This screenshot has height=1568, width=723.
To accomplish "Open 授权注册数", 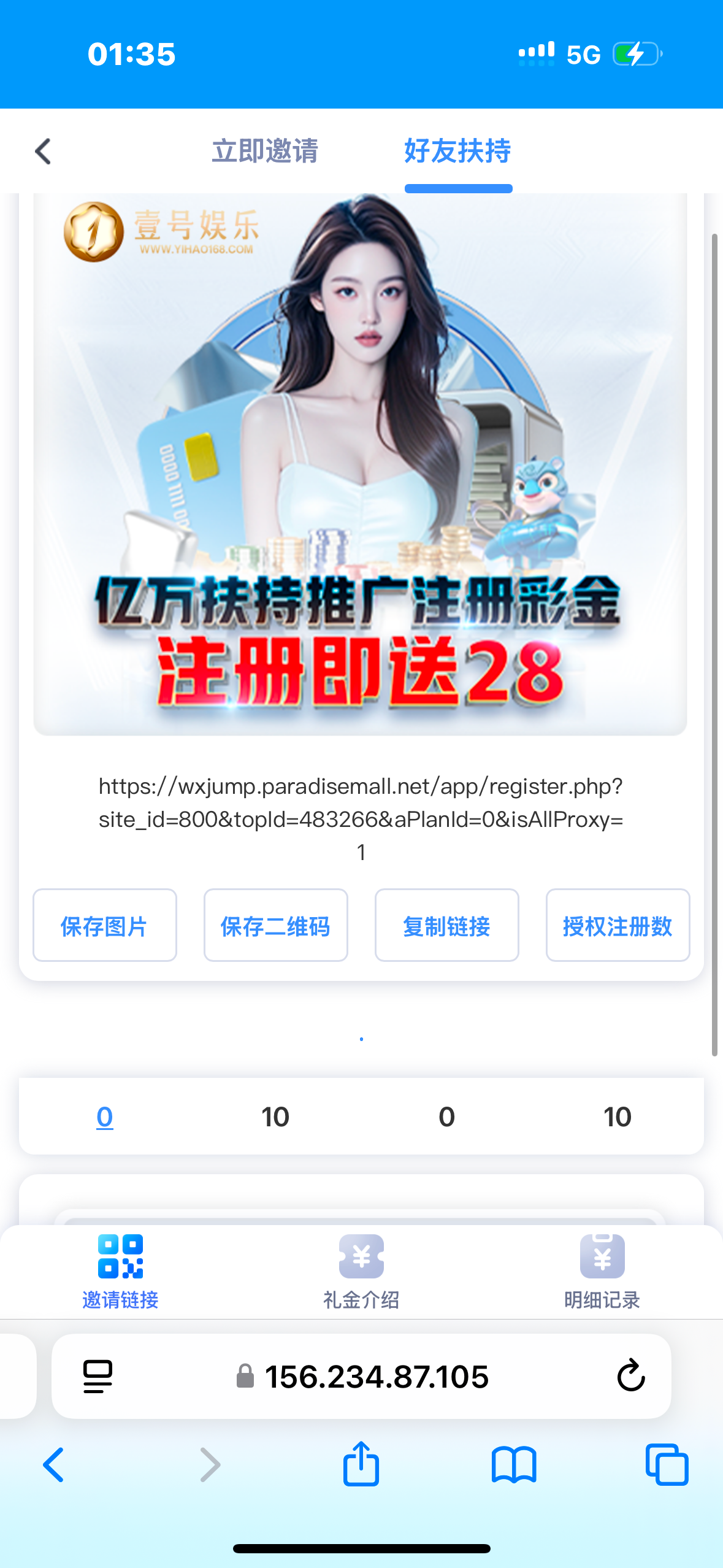I will [618, 925].
